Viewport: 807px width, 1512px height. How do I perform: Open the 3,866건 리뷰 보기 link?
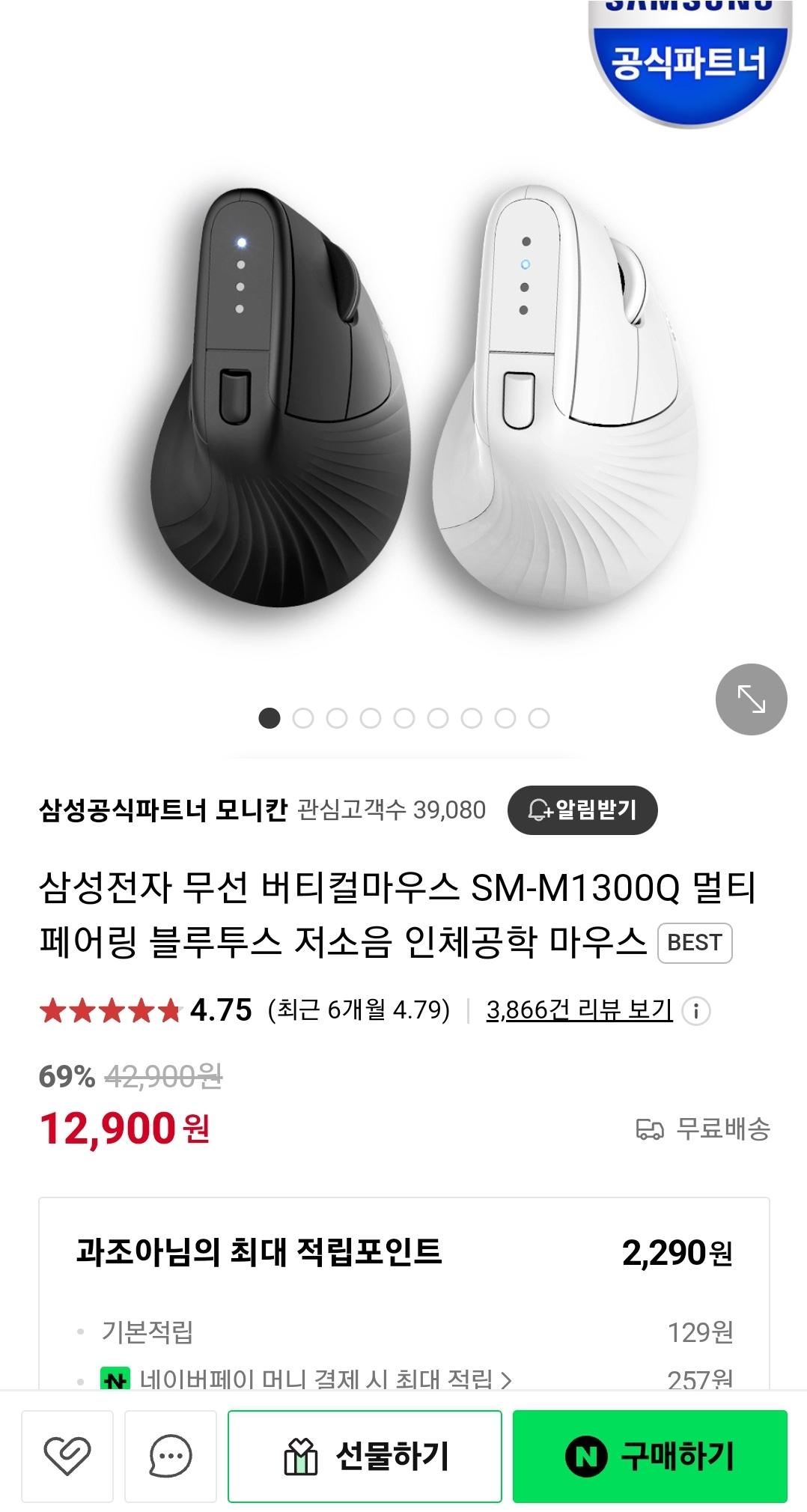pos(579,1009)
